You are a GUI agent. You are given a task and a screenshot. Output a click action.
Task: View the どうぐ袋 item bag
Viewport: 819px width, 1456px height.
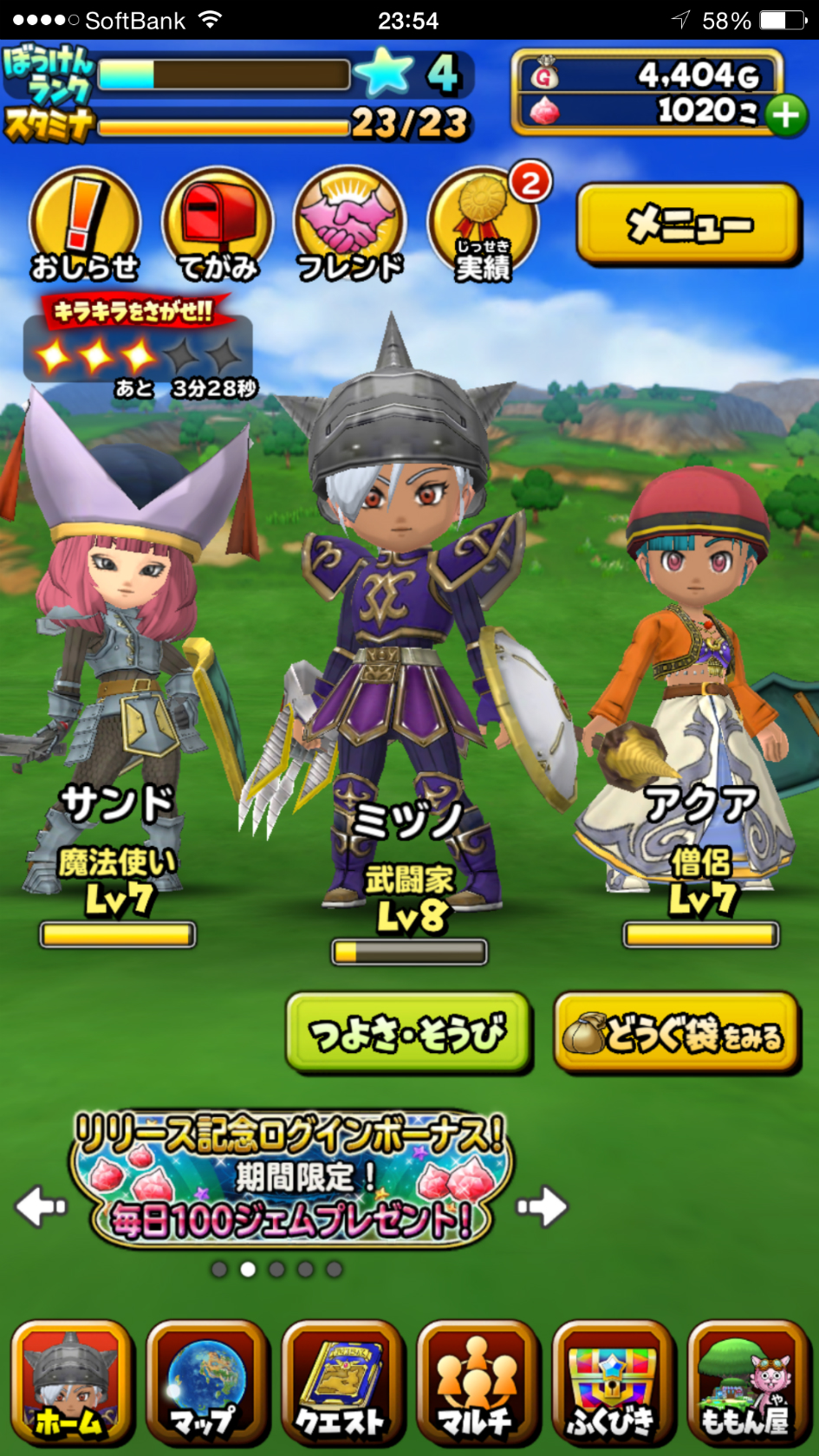[x=676, y=1033]
